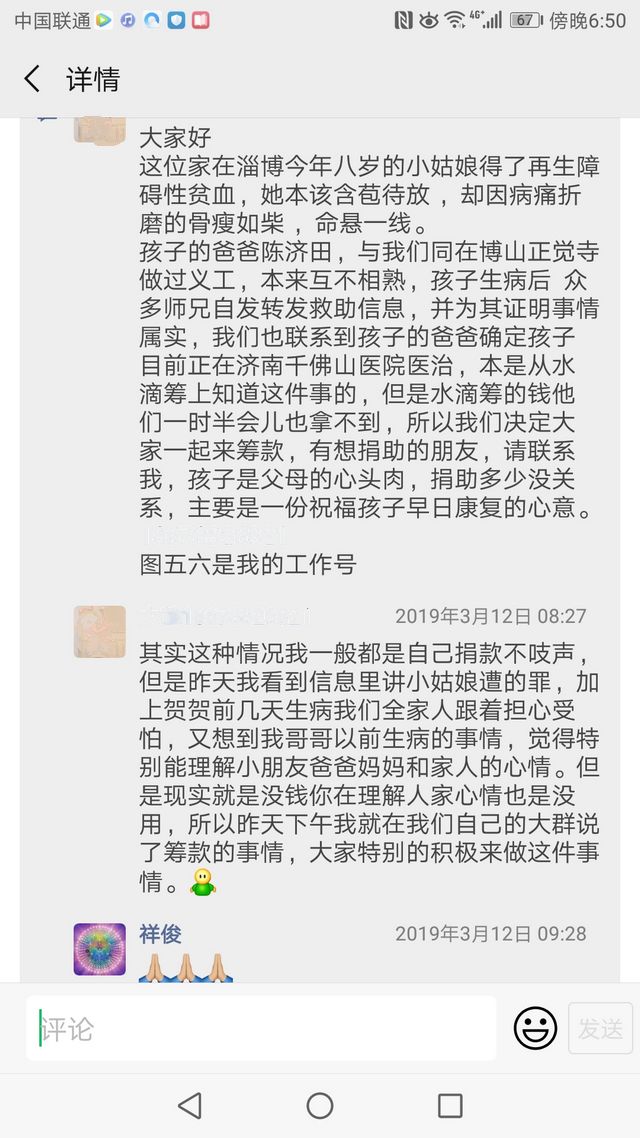Open the avatar of the 08:27 commenter
This screenshot has height=1138, width=640.
point(100,631)
